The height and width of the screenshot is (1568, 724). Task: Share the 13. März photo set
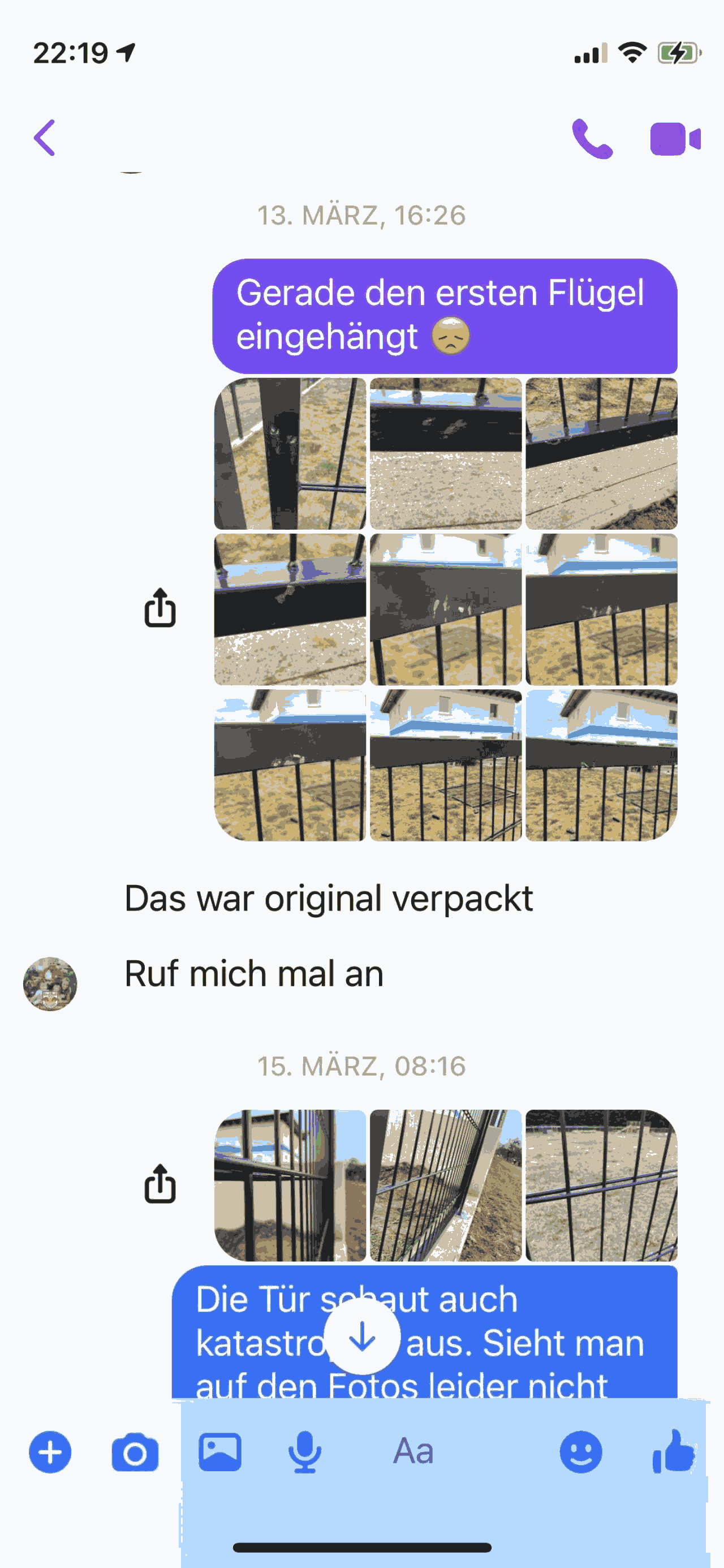160,608
